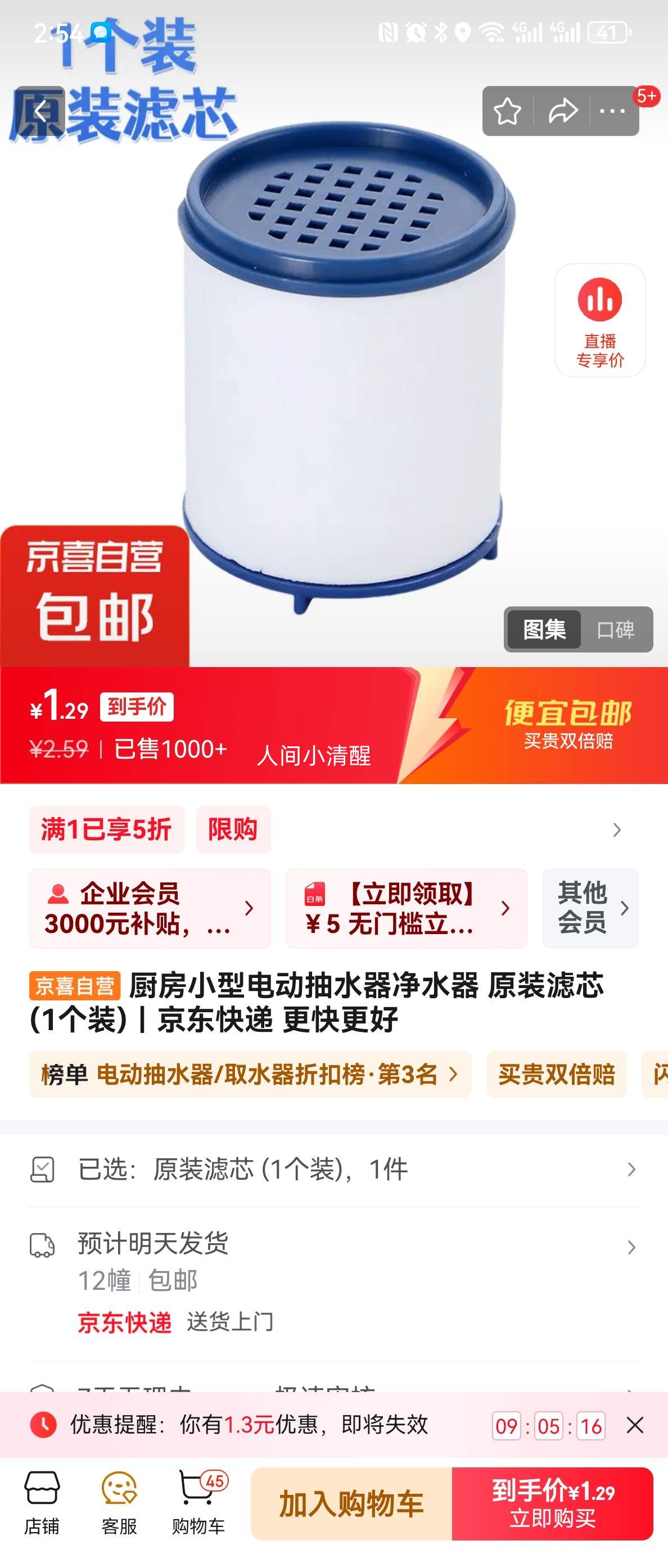Go back using the top-left arrow
This screenshot has width=668, height=1568.
point(40,111)
